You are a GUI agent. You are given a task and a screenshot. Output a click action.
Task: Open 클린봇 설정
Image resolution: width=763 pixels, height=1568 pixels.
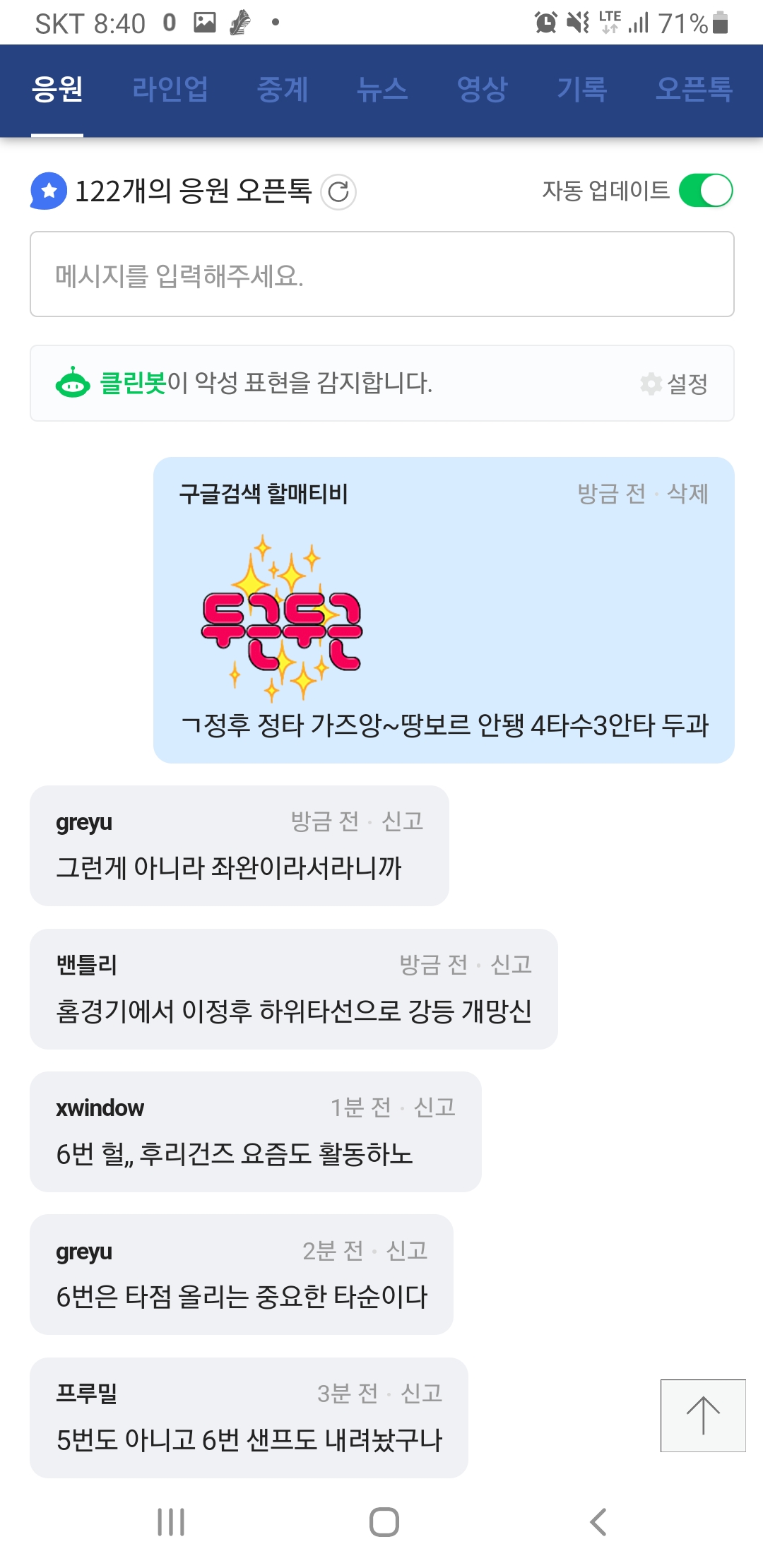(x=674, y=384)
